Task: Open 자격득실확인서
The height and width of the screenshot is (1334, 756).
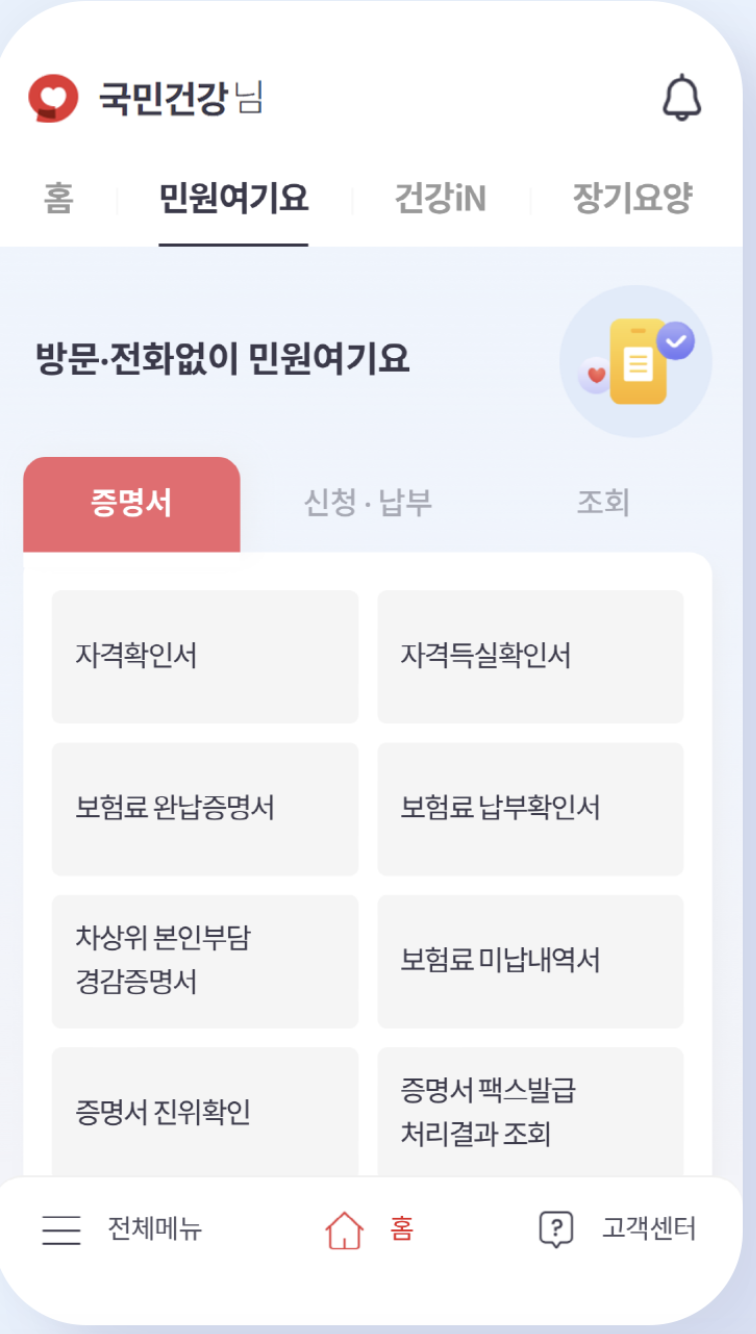Action: [530, 655]
